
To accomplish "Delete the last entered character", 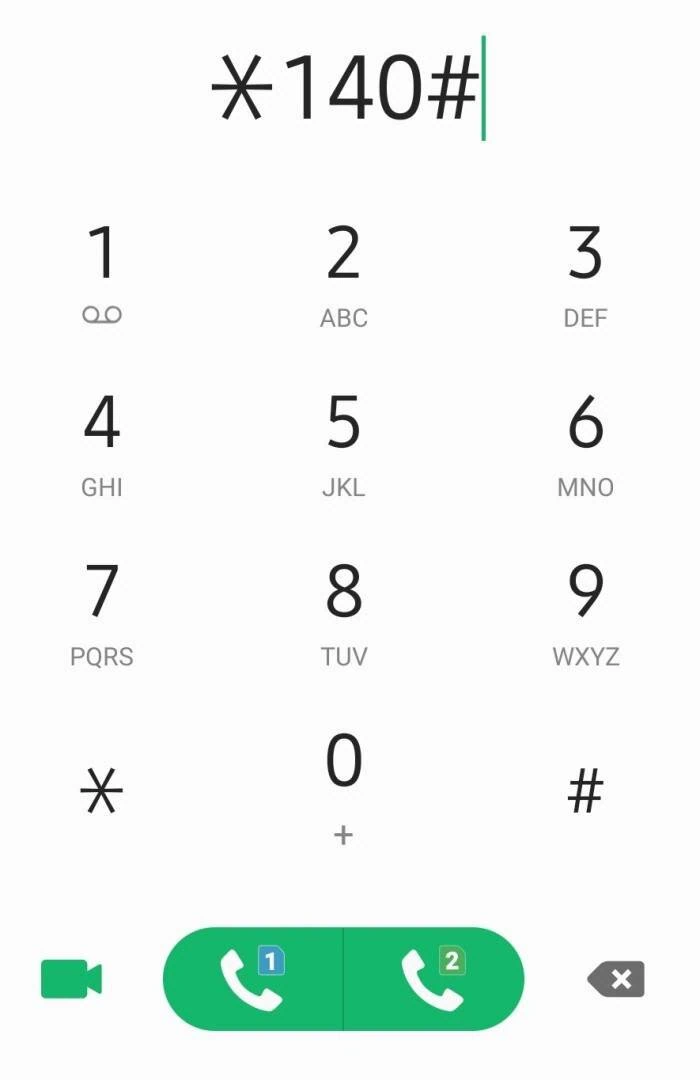I will (x=617, y=979).
